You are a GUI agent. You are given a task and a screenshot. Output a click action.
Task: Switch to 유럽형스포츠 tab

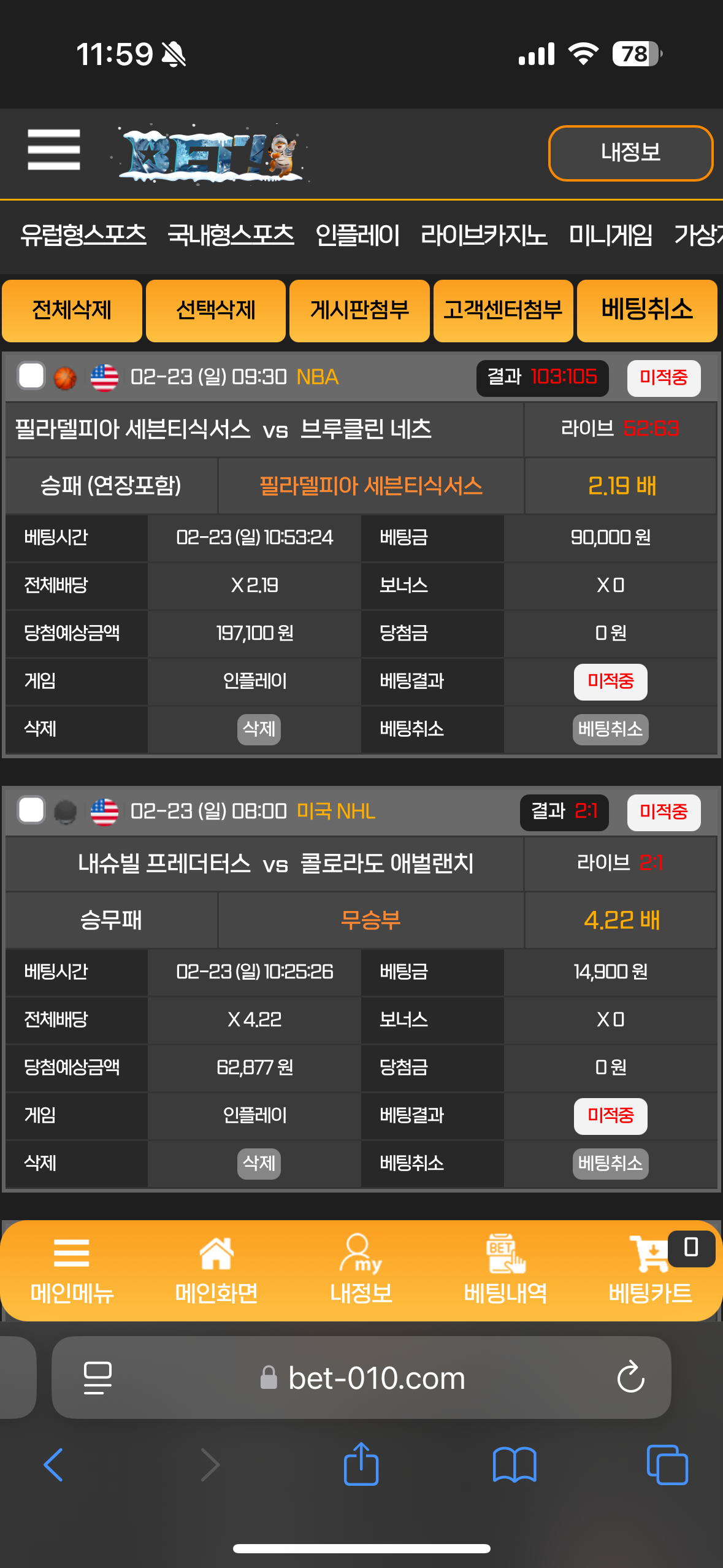[x=83, y=235]
